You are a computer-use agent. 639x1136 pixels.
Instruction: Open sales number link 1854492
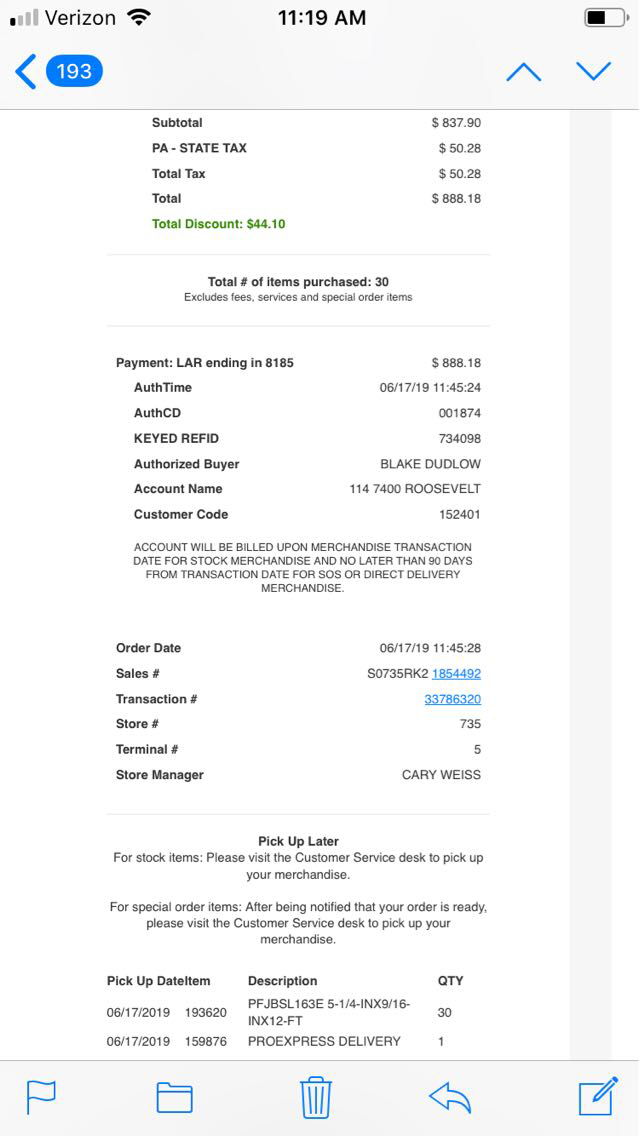pyautogui.click(x=456, y=674)
